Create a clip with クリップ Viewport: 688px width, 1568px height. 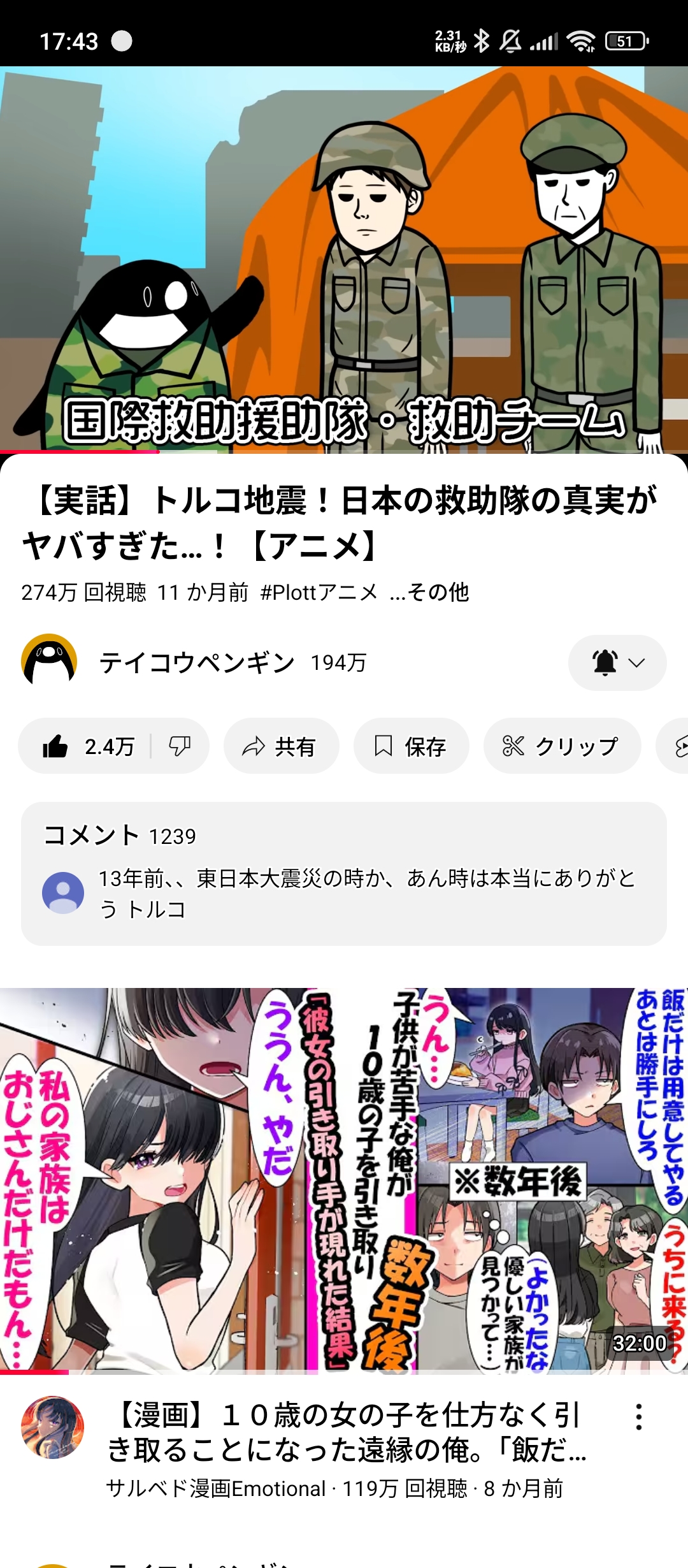tap(562, 746)
